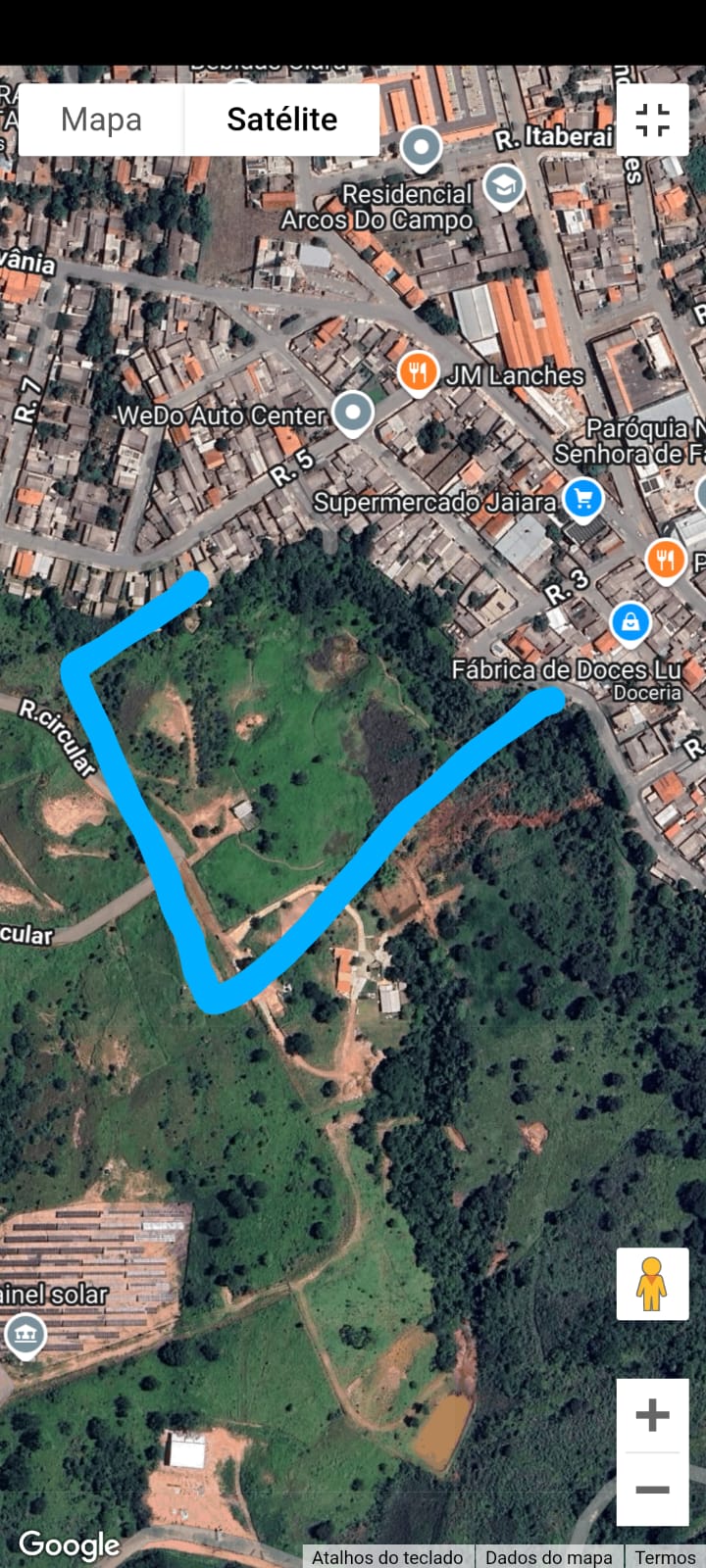Viewport: 706px width, 1568px height.
Task: Exit fullscreen map mode
Action: tap(652, 121)
